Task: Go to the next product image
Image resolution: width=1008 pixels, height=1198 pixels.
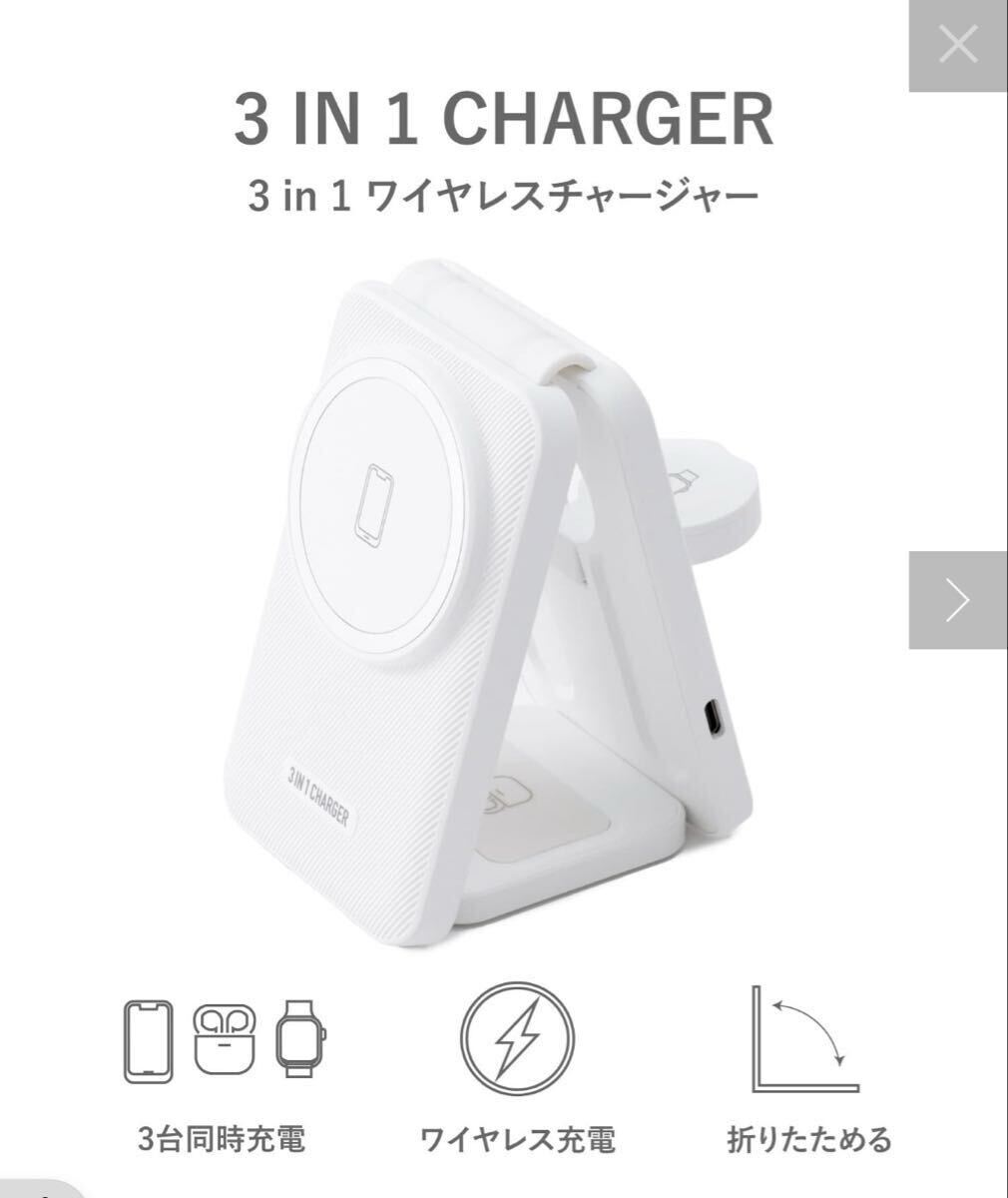Action: pyautogui.click(x=958, y=600)
